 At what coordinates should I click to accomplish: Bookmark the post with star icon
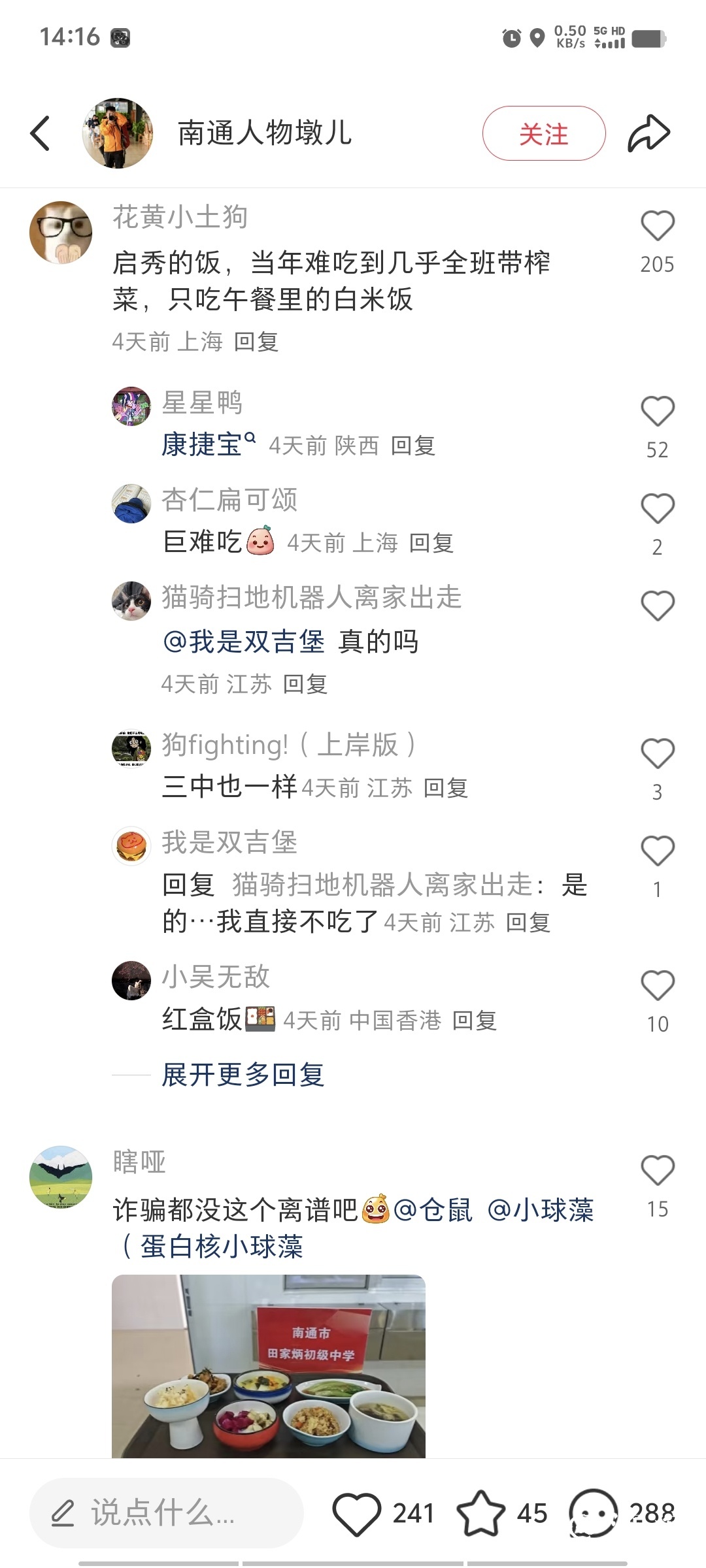(481, 1513)
